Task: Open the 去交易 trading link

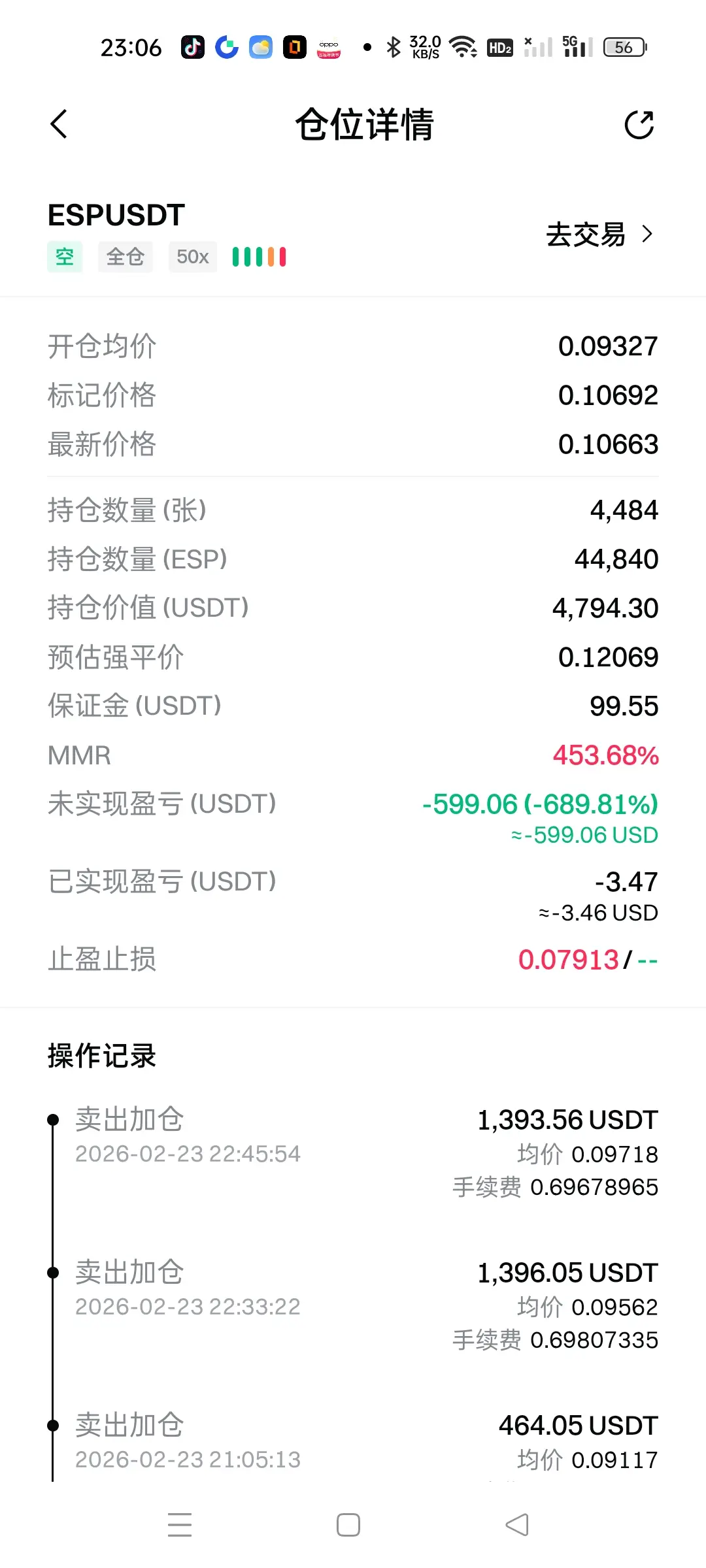Action: [x=599, y=235]
